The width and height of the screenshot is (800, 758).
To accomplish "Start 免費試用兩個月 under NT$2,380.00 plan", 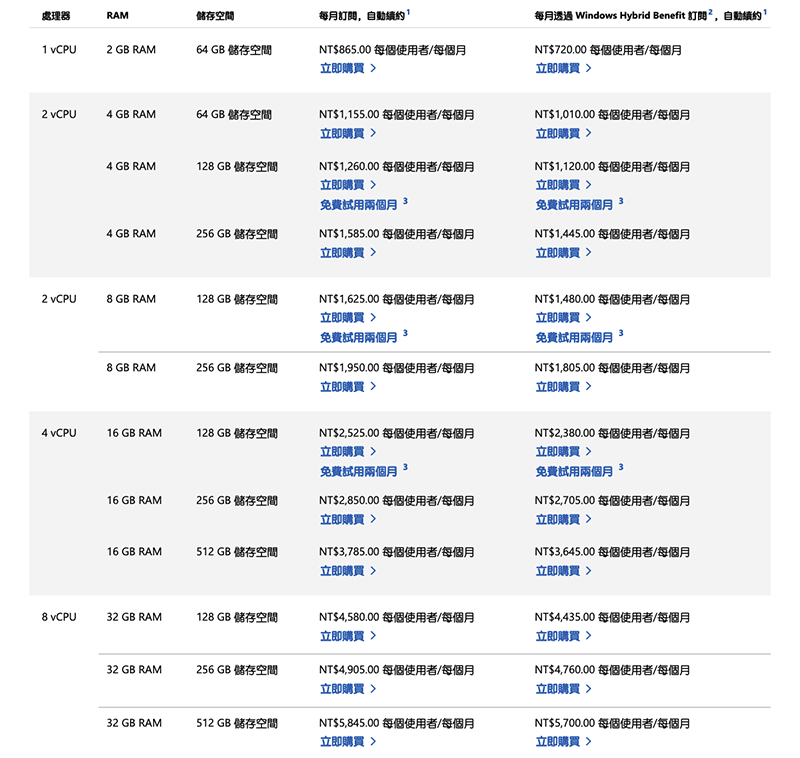I will [x=576, y=471].
